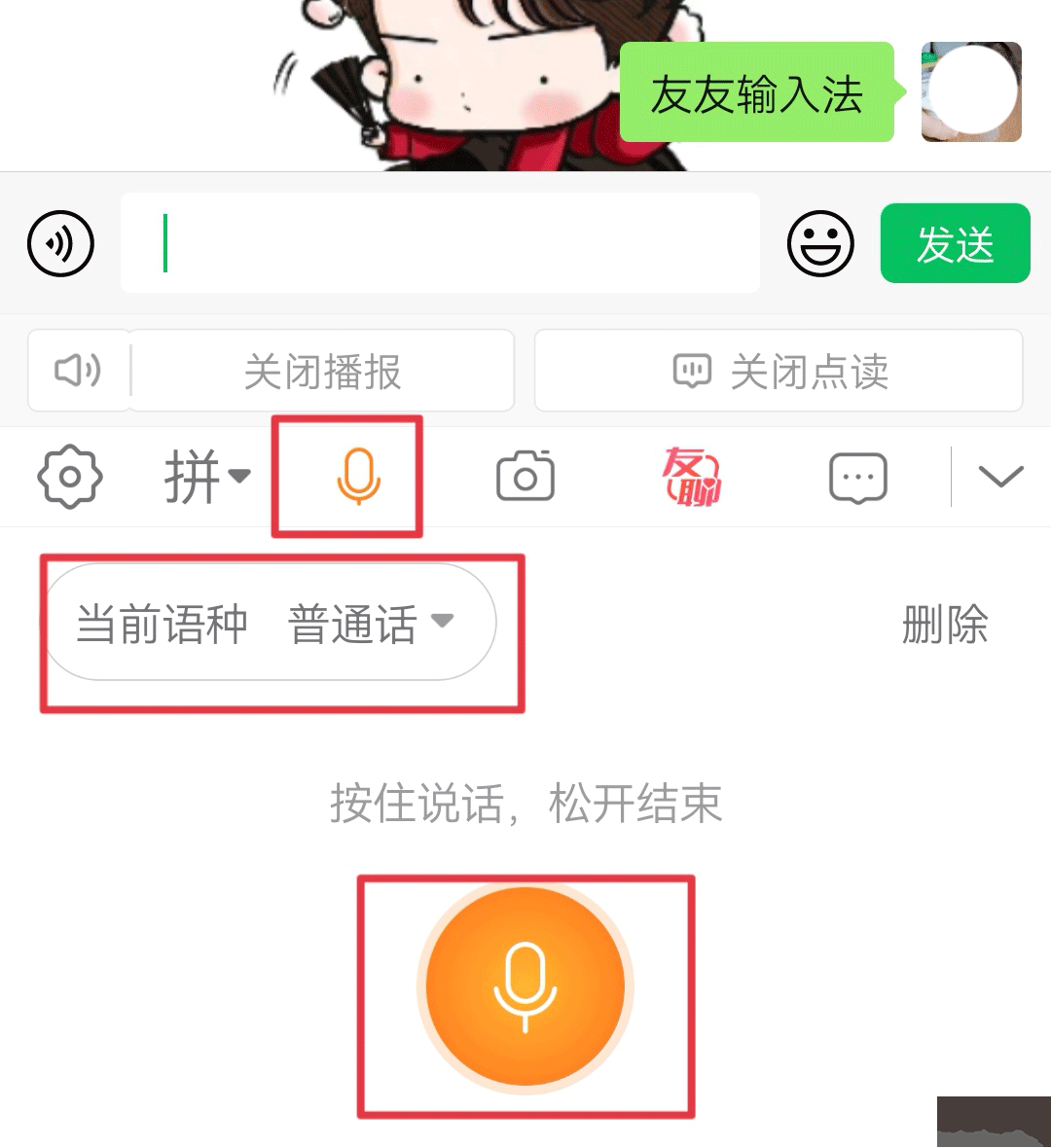Viewport: 1051px width, 1148px height.
Task: Open the emoji picker face icon
Action: click(820, 243)
